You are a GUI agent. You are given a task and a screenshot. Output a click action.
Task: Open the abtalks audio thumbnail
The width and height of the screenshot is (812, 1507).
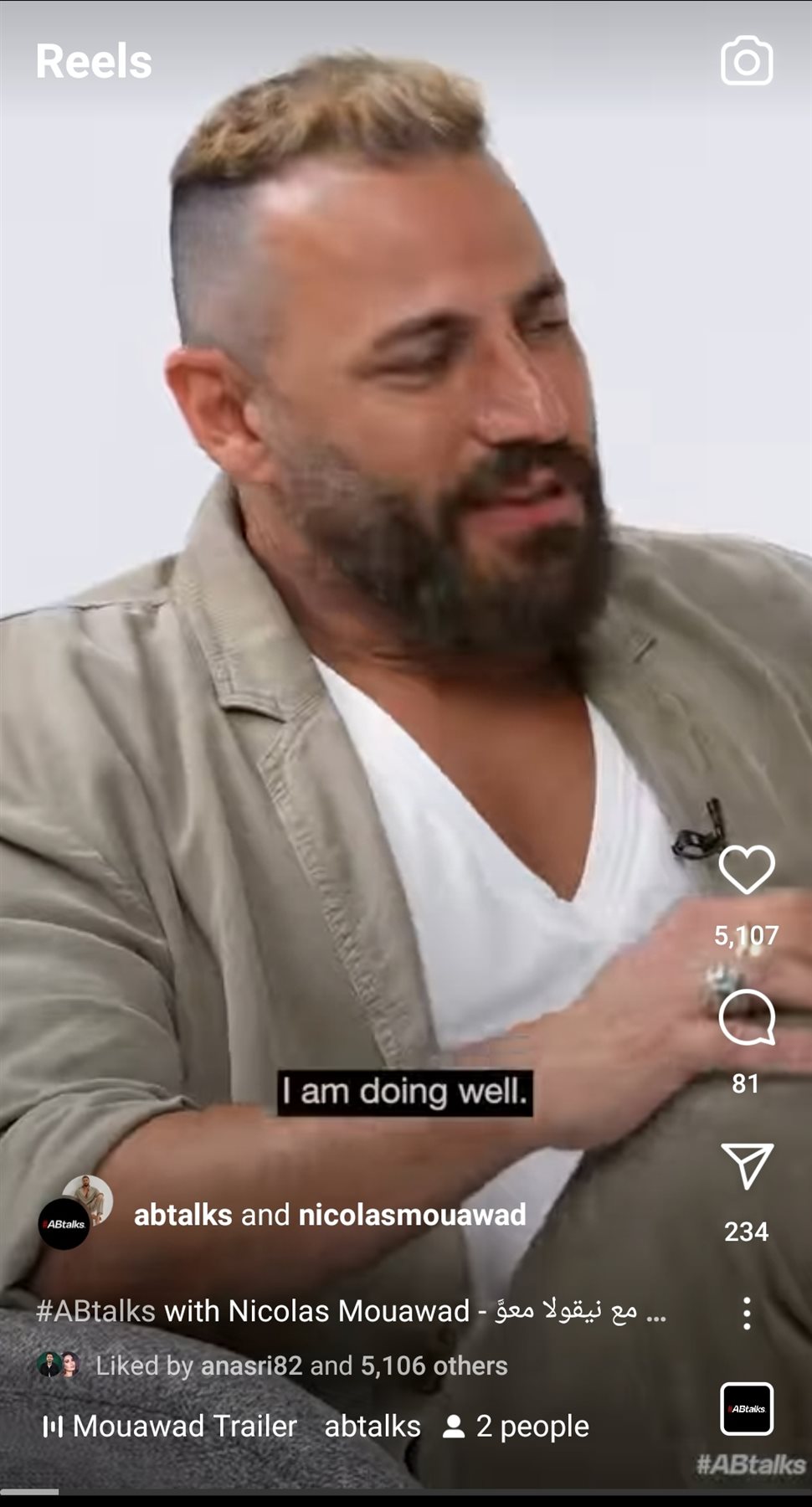pos(746,1409)
